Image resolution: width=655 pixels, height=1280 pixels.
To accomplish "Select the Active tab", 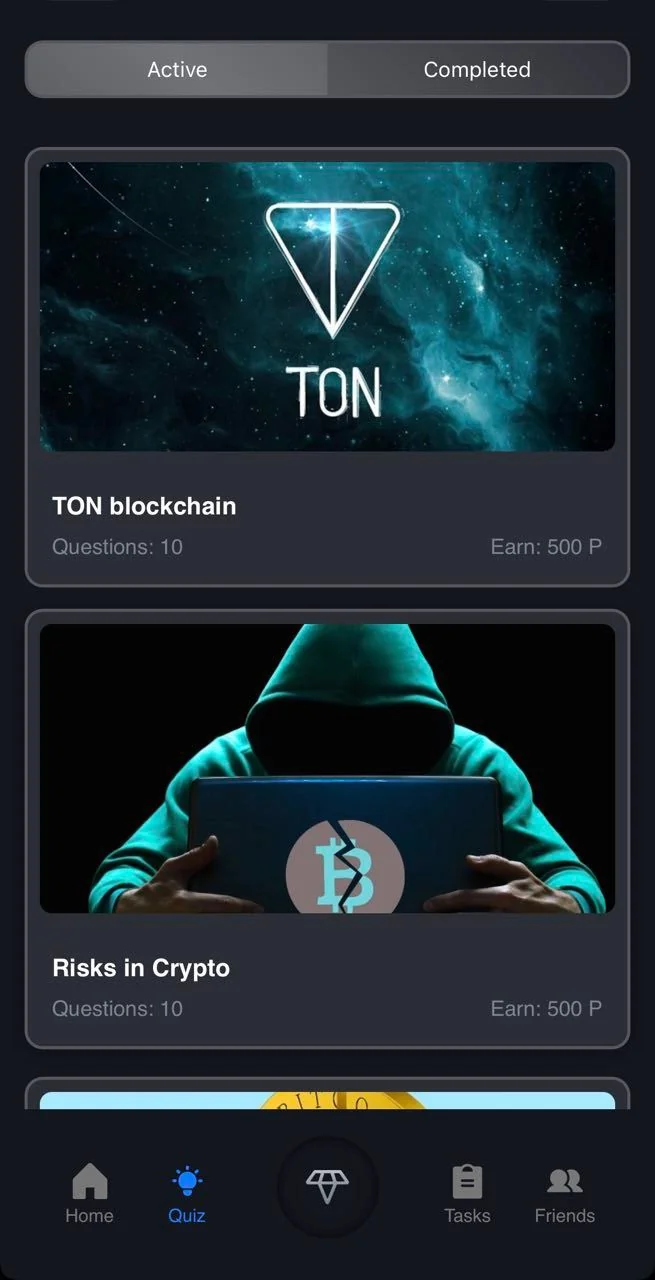I will pos(177,70).
